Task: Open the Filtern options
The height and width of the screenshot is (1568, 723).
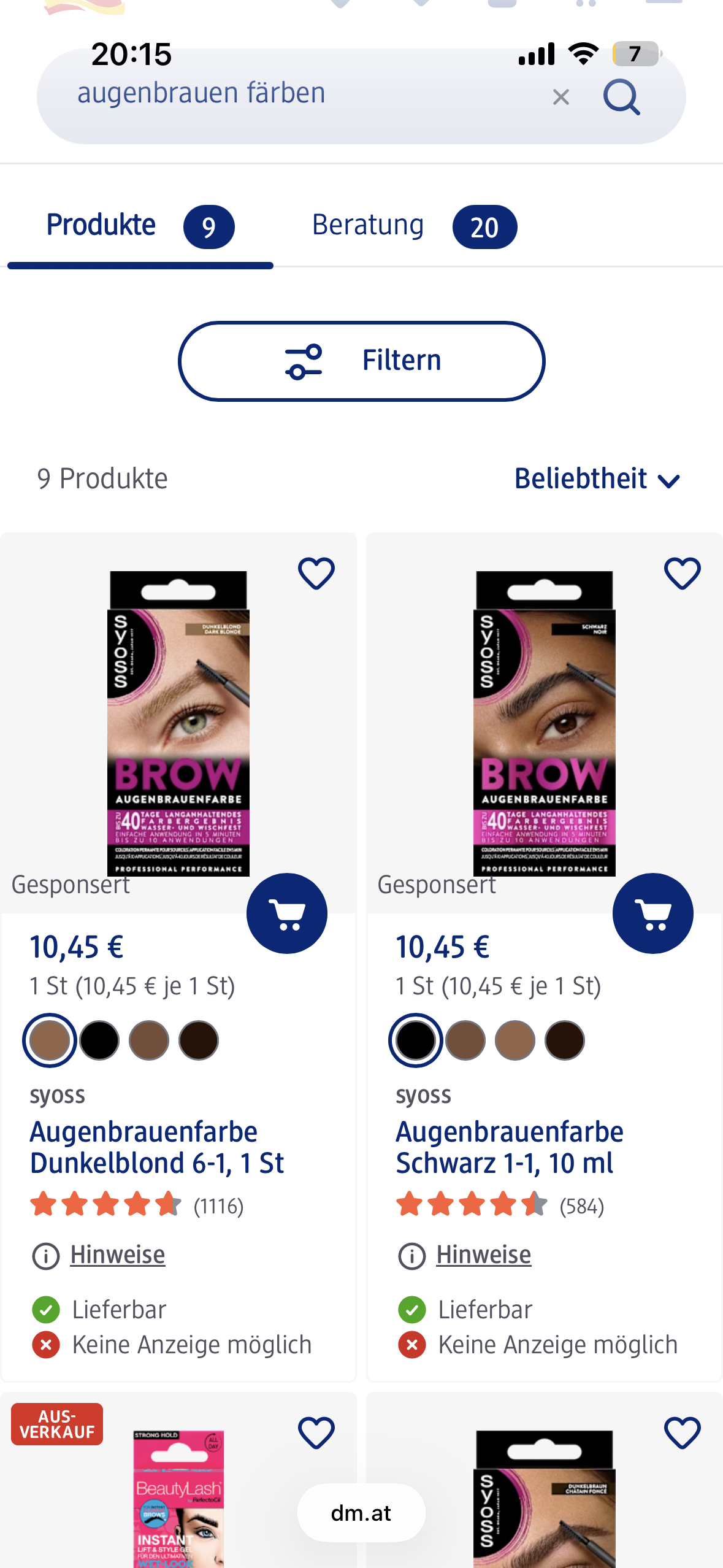Action: pyautogui.click(x=361, y=361)
